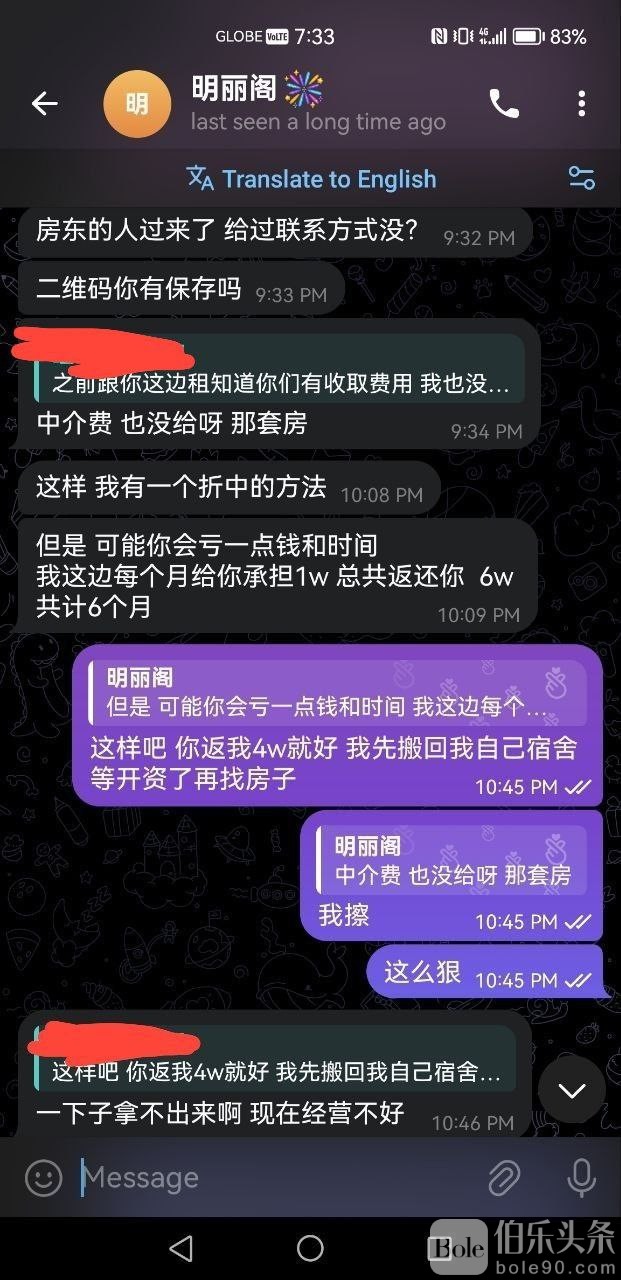Screen dimensions: 621x1280
Task: Open quoted reply in 你返我4w就好 message
Action: (336, 692)
